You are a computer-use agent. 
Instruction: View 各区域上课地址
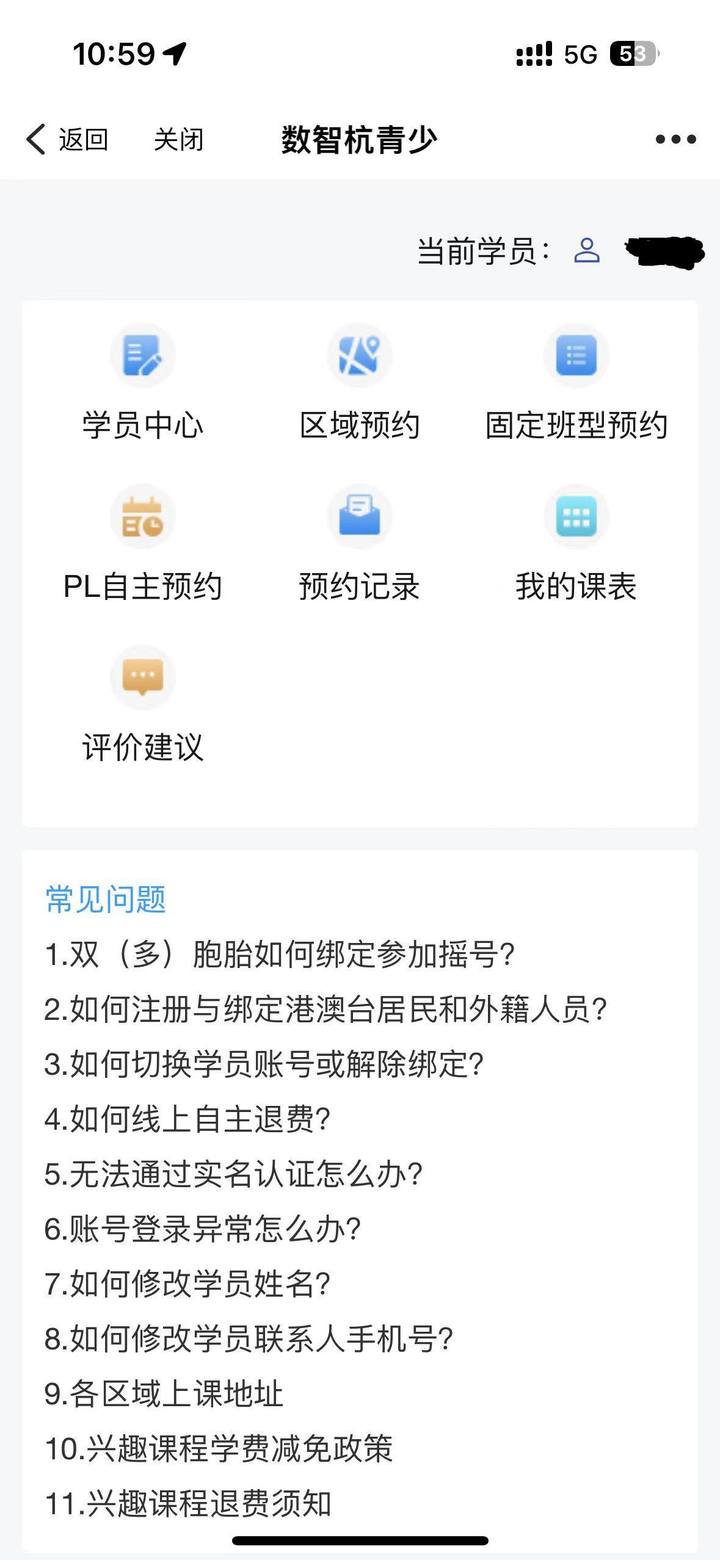tap(164, 1394)
